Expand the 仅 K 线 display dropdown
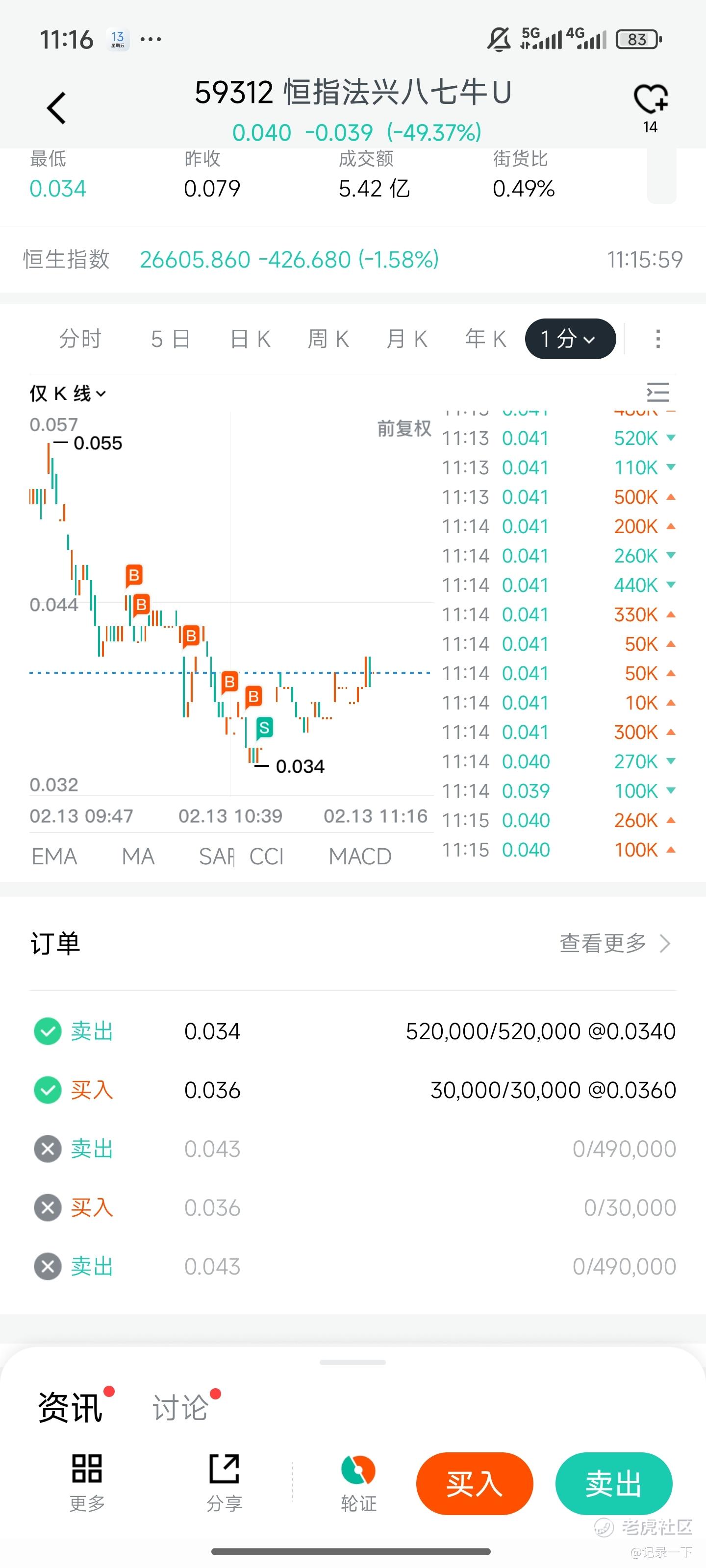 68,394
